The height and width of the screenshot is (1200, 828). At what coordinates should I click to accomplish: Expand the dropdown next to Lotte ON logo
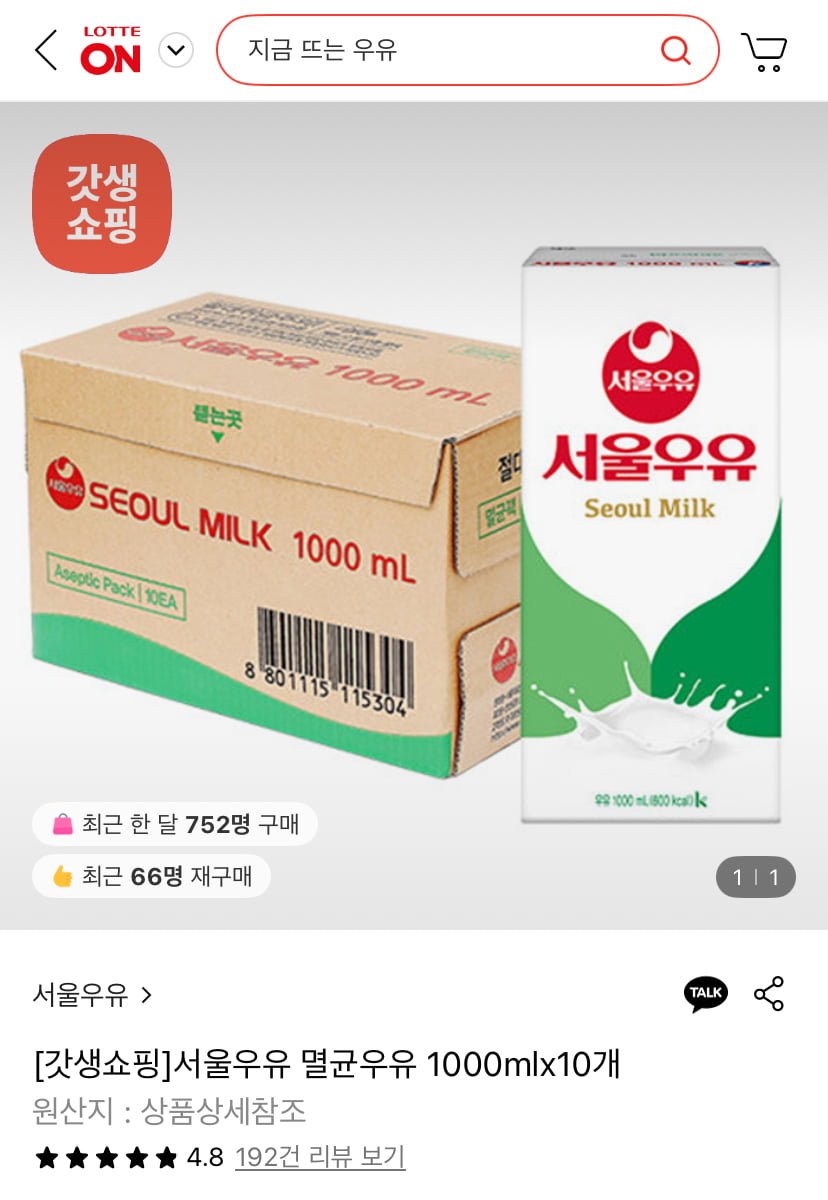click(176, 50)
